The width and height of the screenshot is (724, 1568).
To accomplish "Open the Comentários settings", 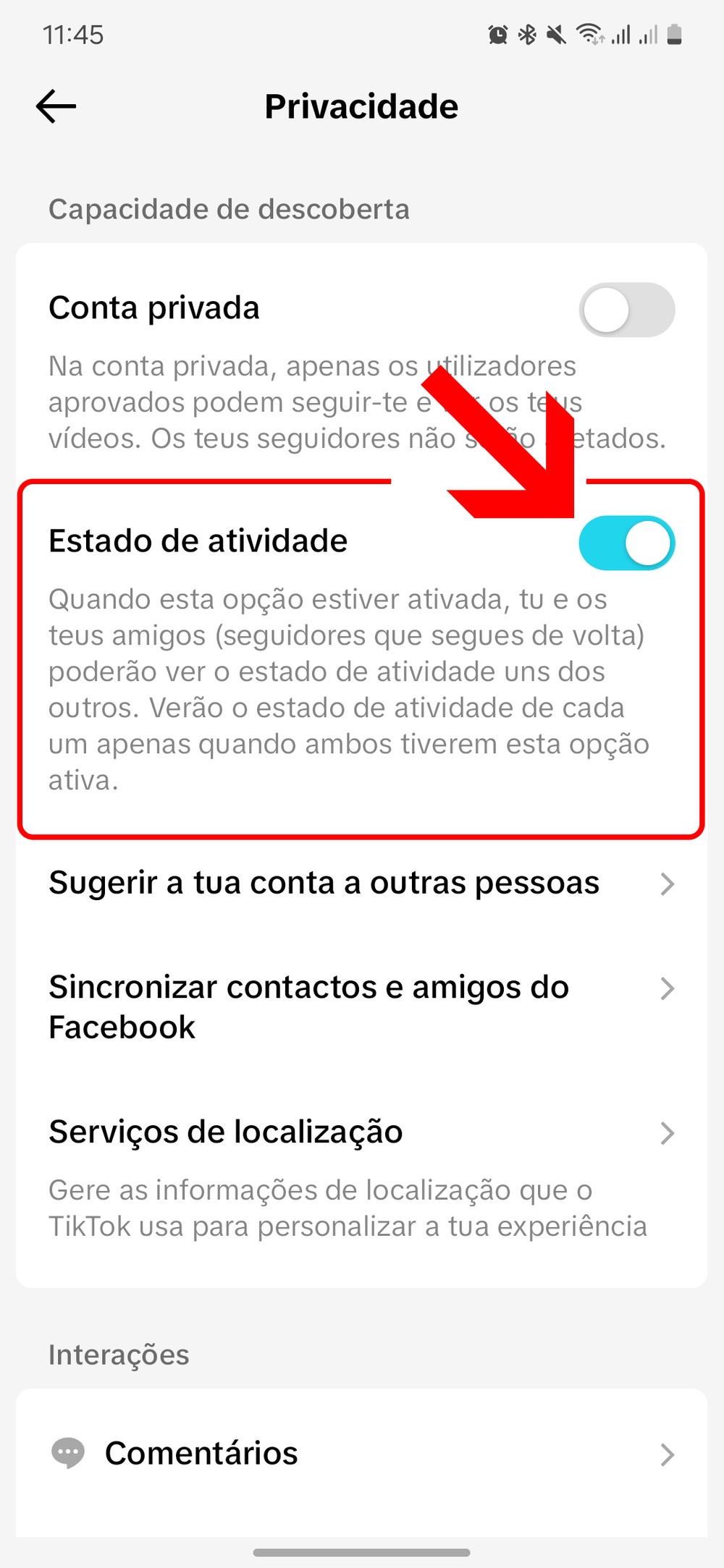I will point(361,1454).
